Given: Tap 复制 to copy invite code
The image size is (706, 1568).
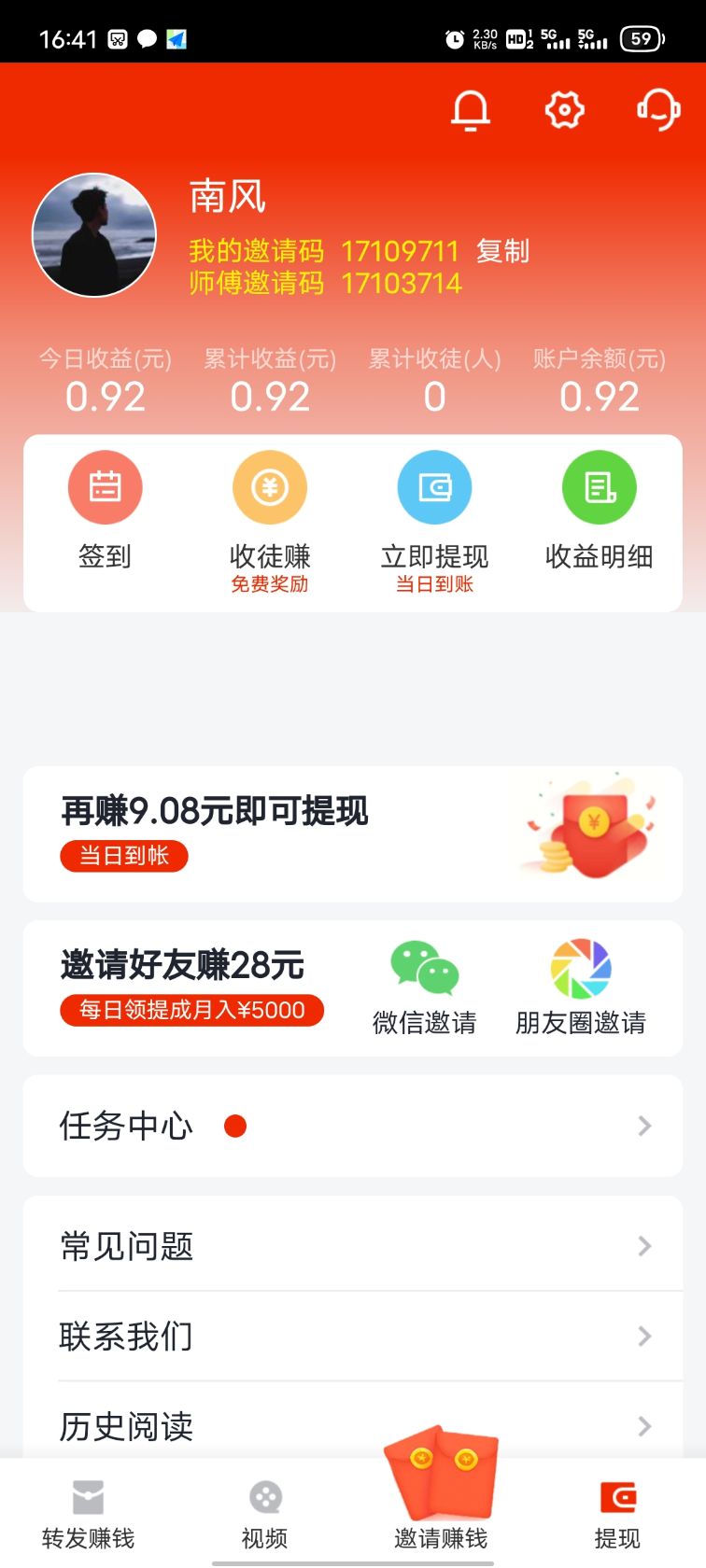Looking at the screenshot, I should coord(503,250).
